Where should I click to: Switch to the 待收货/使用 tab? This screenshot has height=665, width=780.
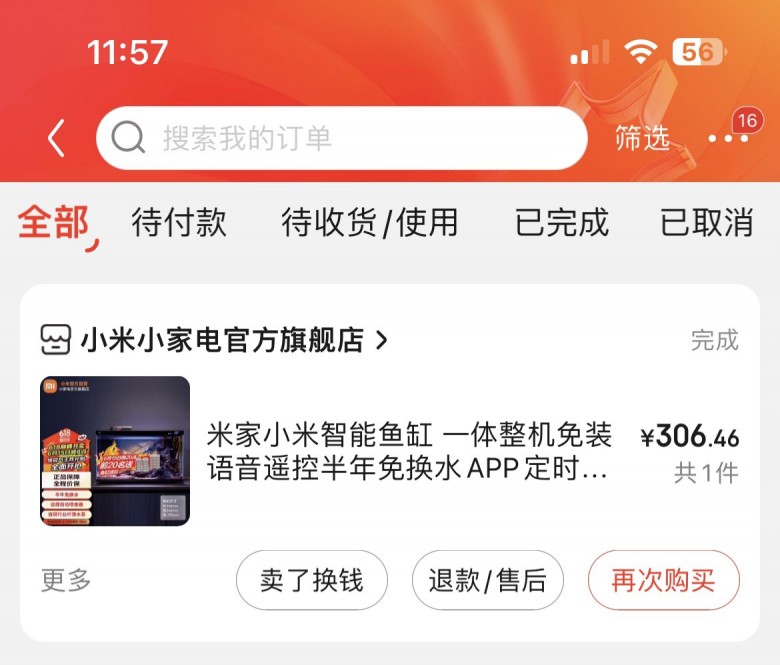pyautogui.click(x=369, y=222)
